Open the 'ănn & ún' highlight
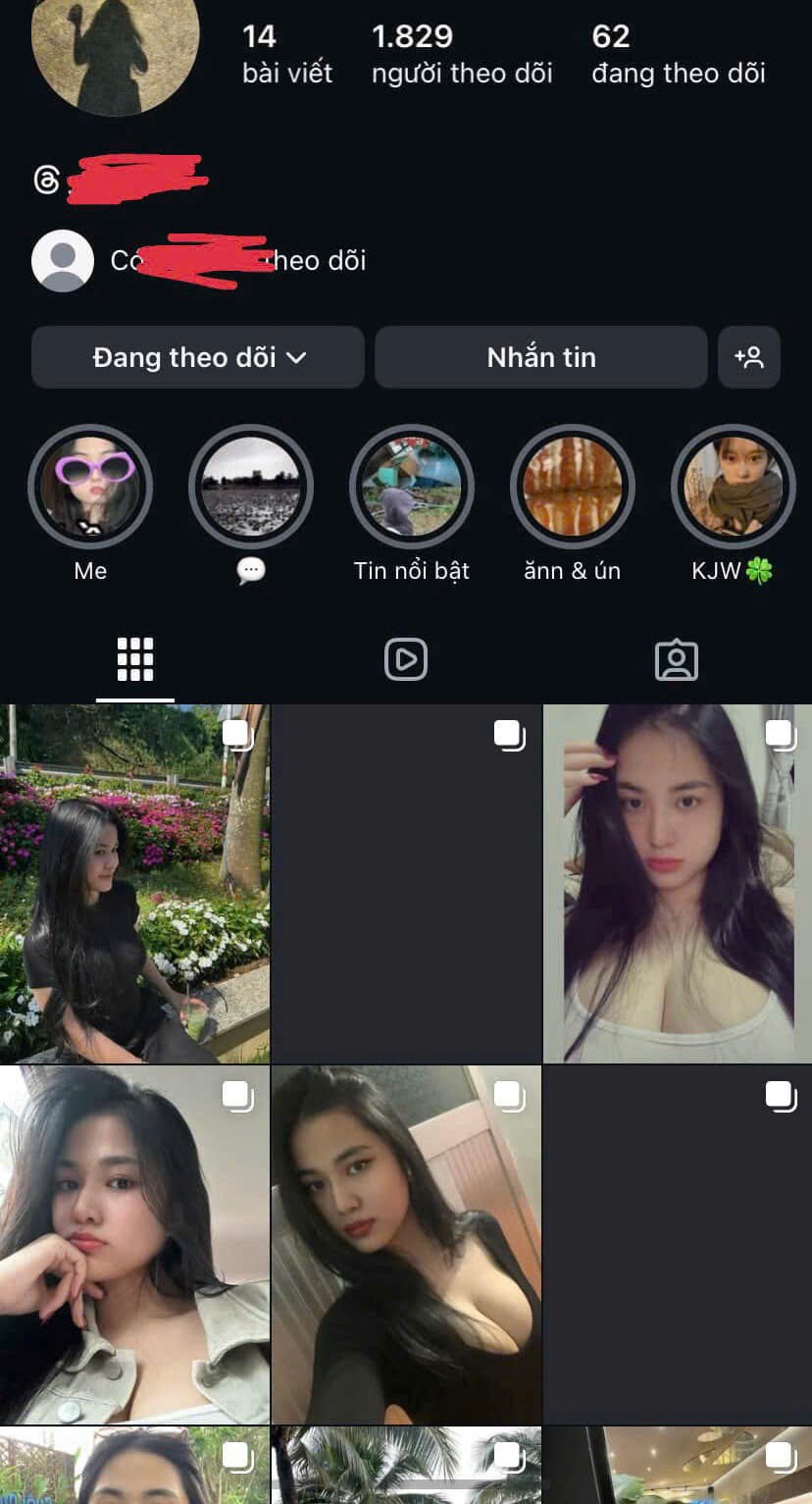The image size is (812, 1504). coord(573,488)
